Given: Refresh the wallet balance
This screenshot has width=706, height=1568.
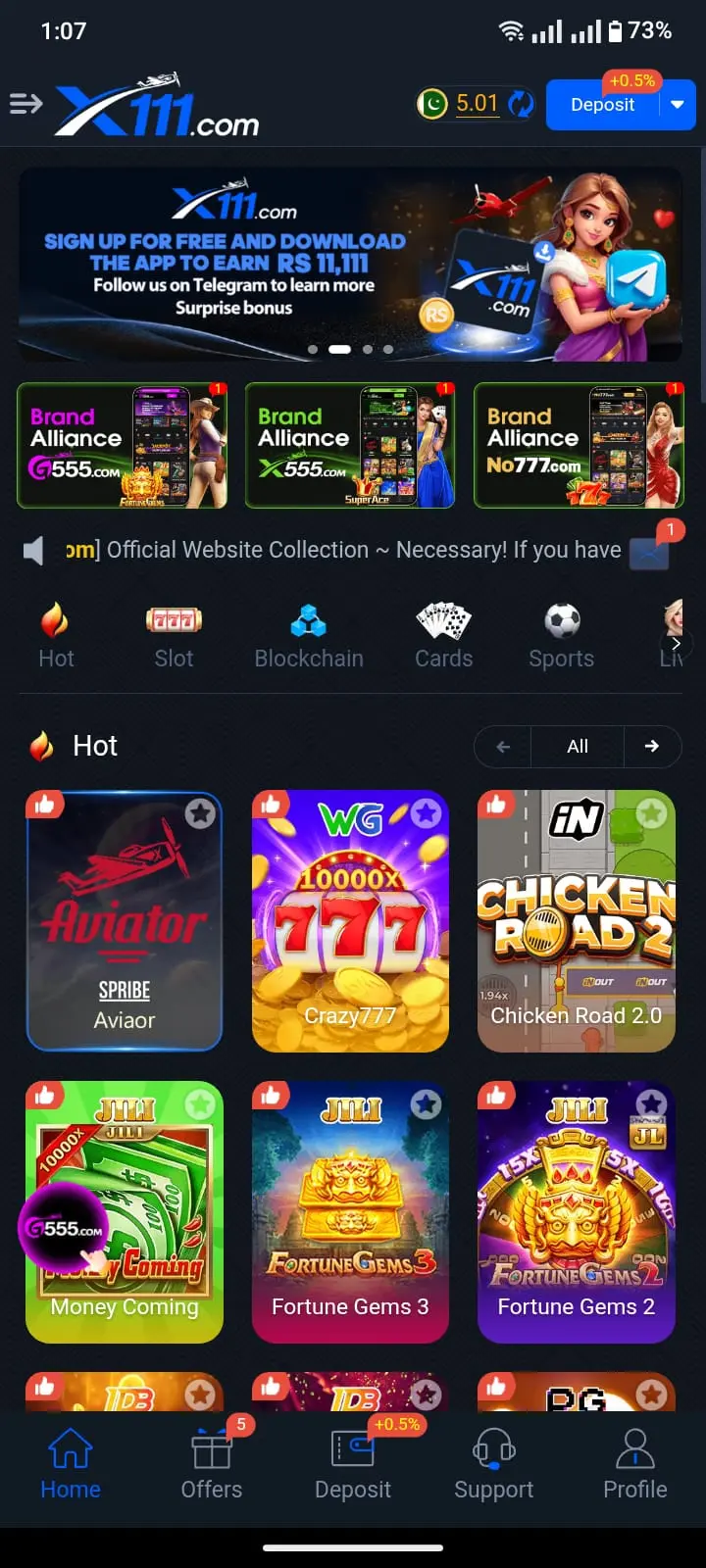Looking at the screenshot, I should tap(522, 104).
